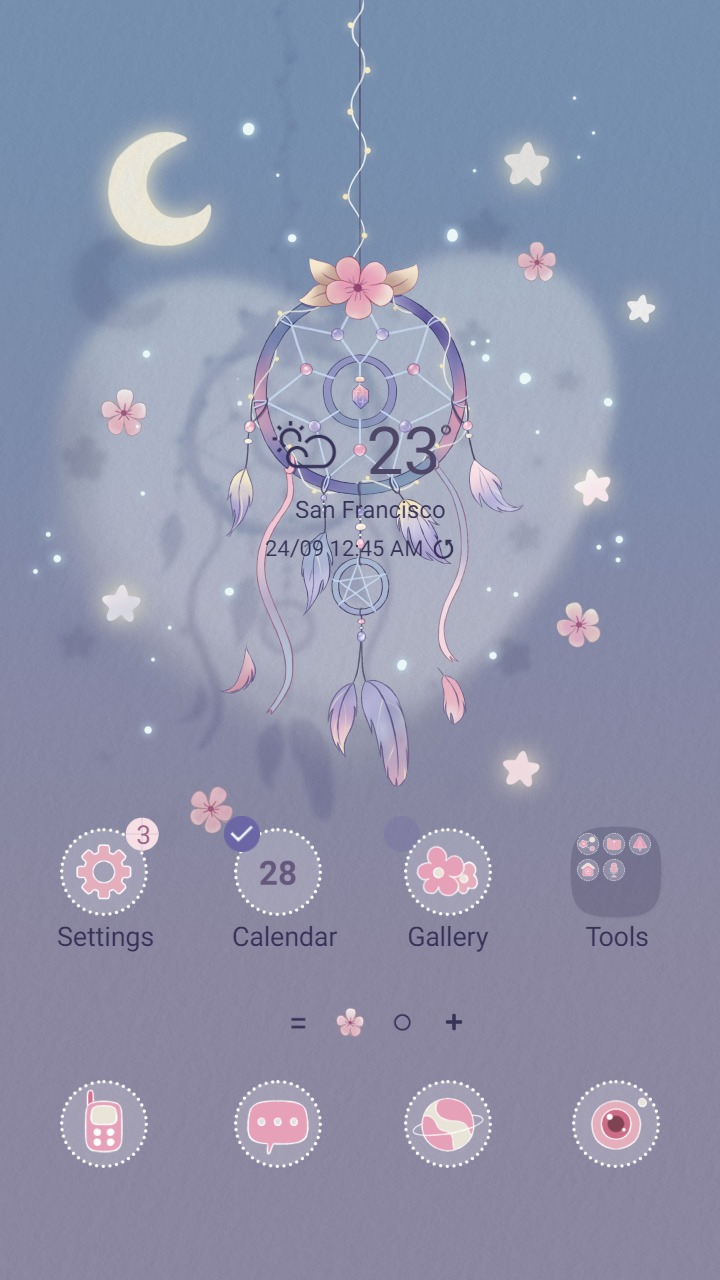Tap the checkmark badge on Calendar
Screen dimensions: 720x1280
(x=241, y=833)
